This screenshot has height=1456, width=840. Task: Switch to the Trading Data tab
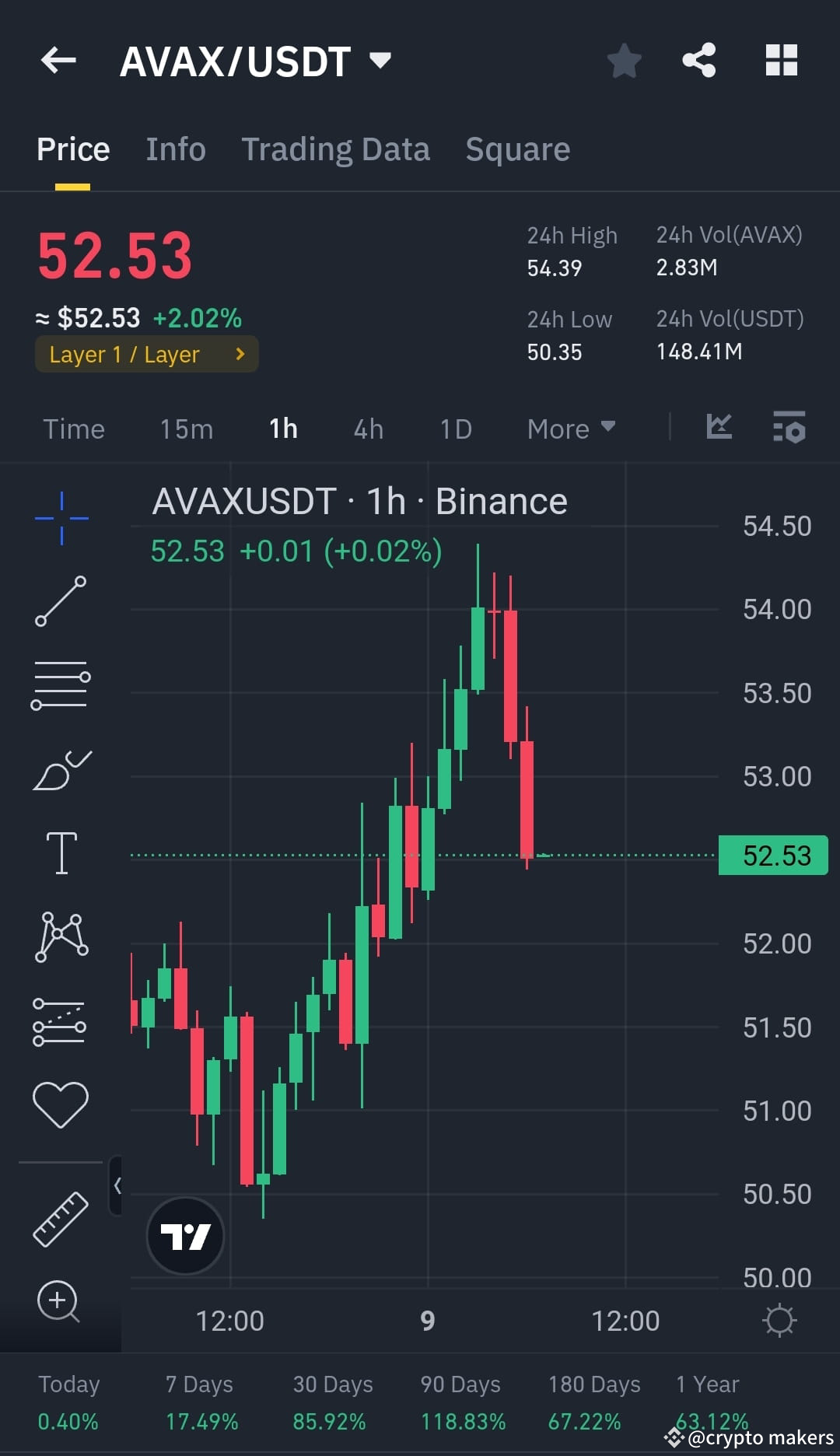tap(336, 149)
